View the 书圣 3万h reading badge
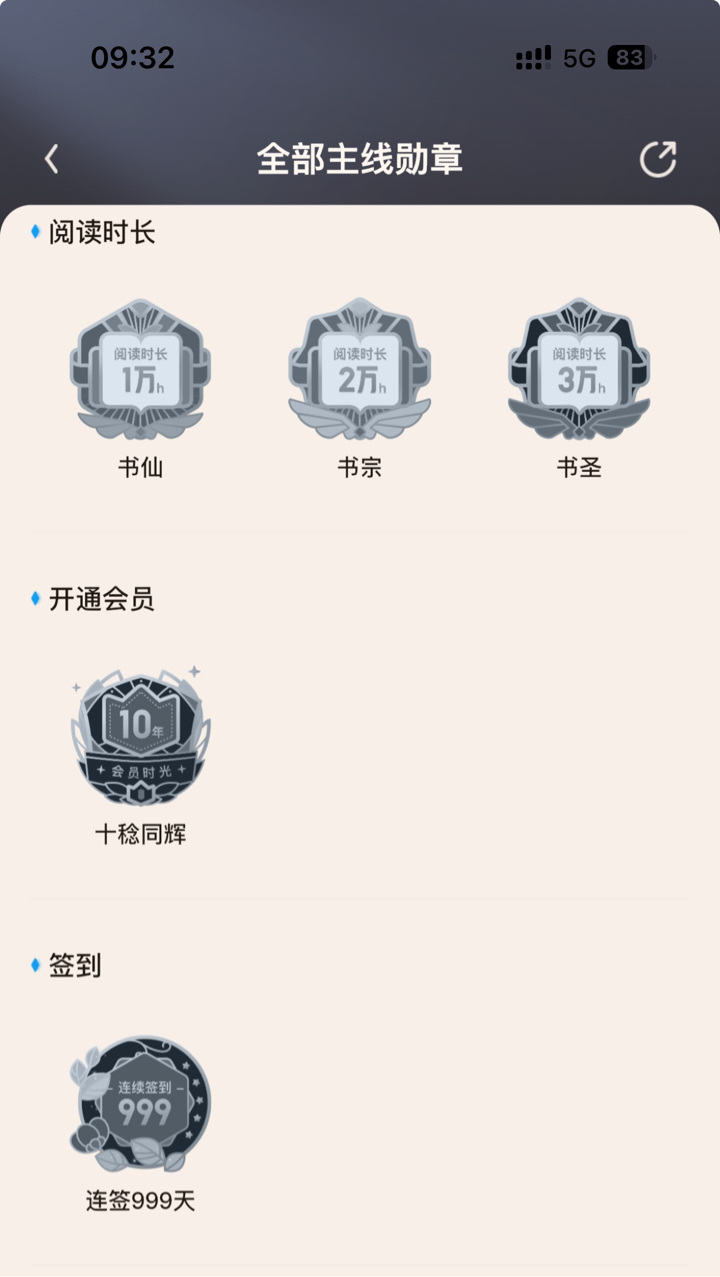The width and height of the screenshot is (720, 1277). 579,369
